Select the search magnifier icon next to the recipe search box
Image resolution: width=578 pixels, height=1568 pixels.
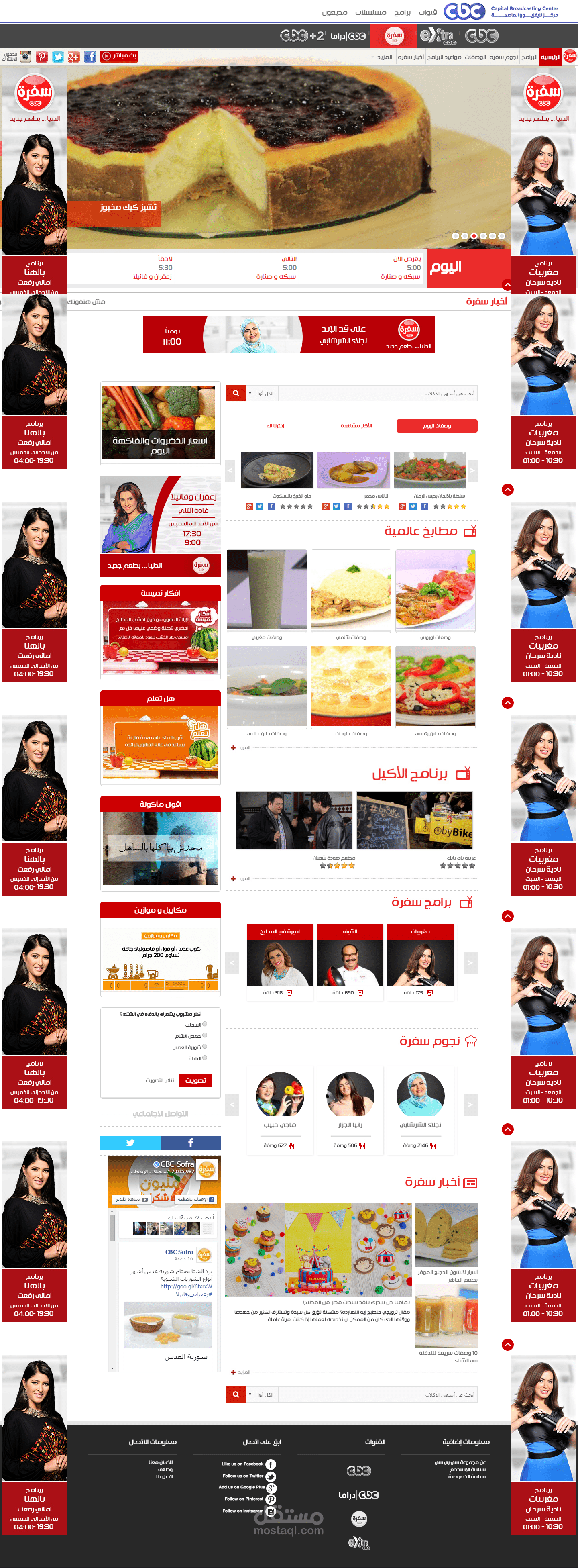(x=236, y=393)
